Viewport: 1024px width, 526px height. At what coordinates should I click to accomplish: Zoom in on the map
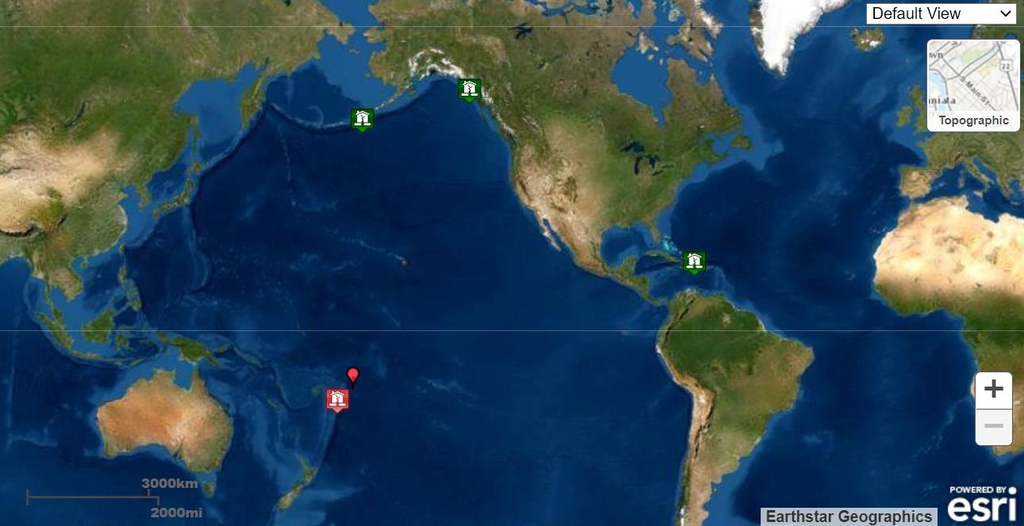[x=993, y=389]
